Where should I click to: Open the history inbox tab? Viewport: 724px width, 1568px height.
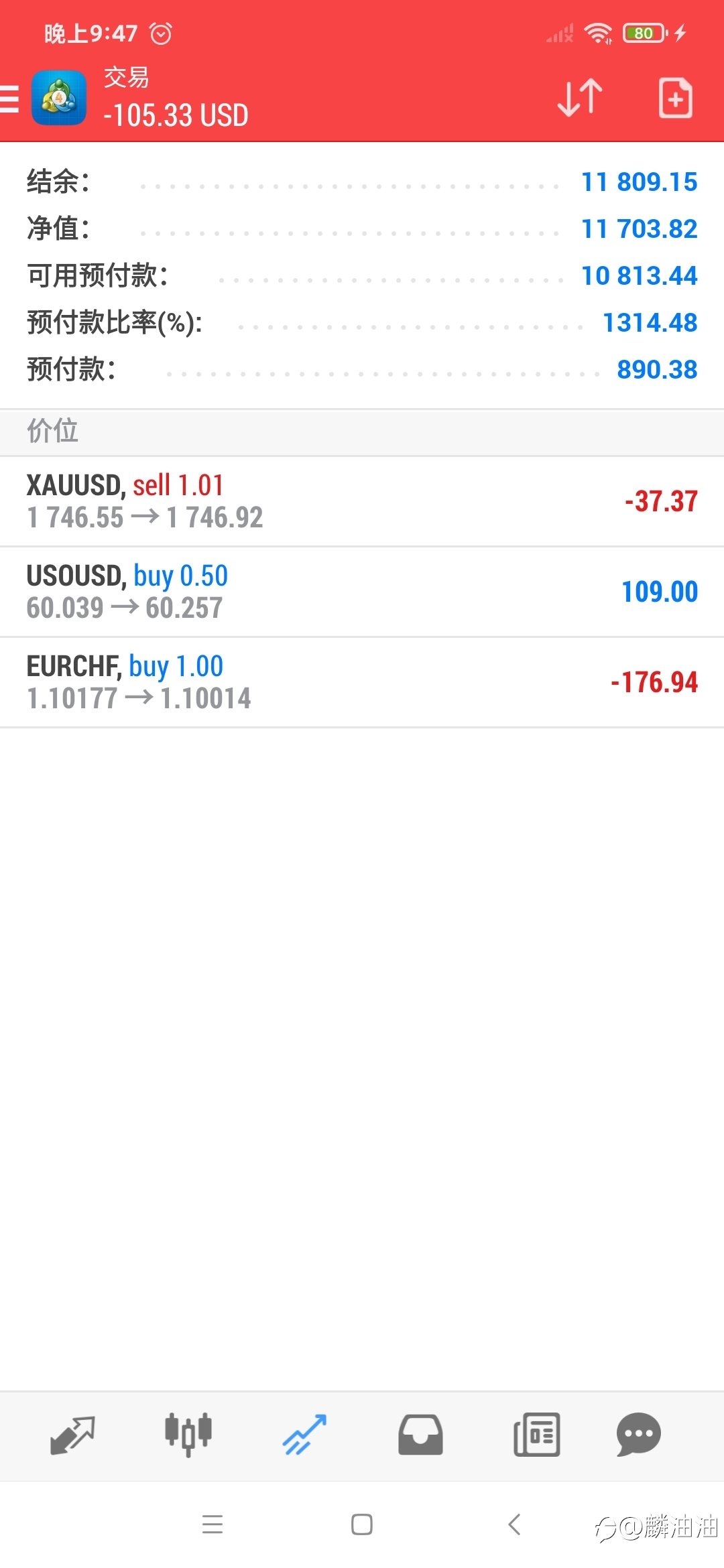point(420,1435)
